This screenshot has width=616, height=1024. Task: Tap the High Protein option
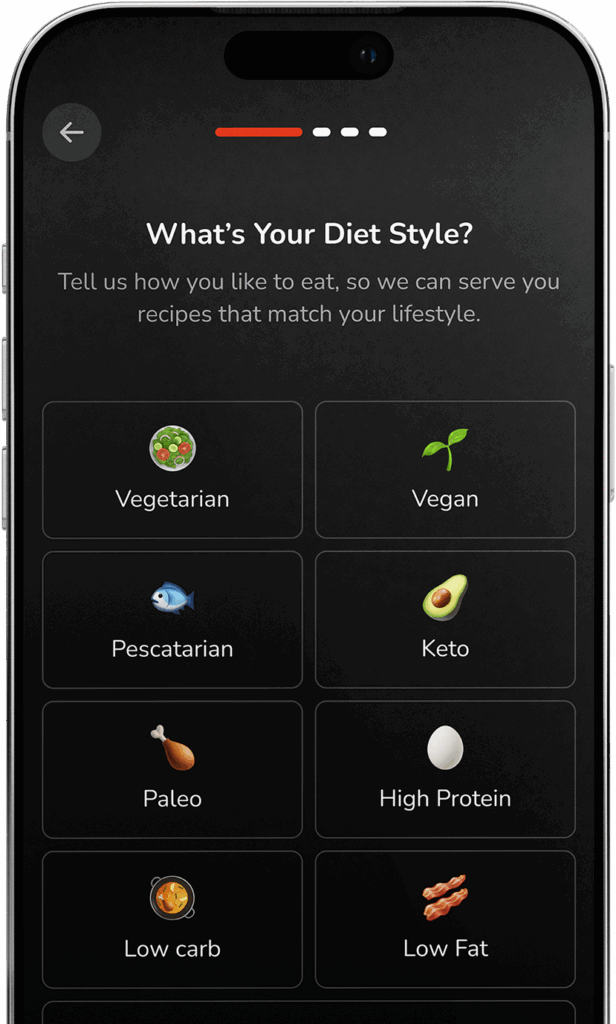[445, 770]
